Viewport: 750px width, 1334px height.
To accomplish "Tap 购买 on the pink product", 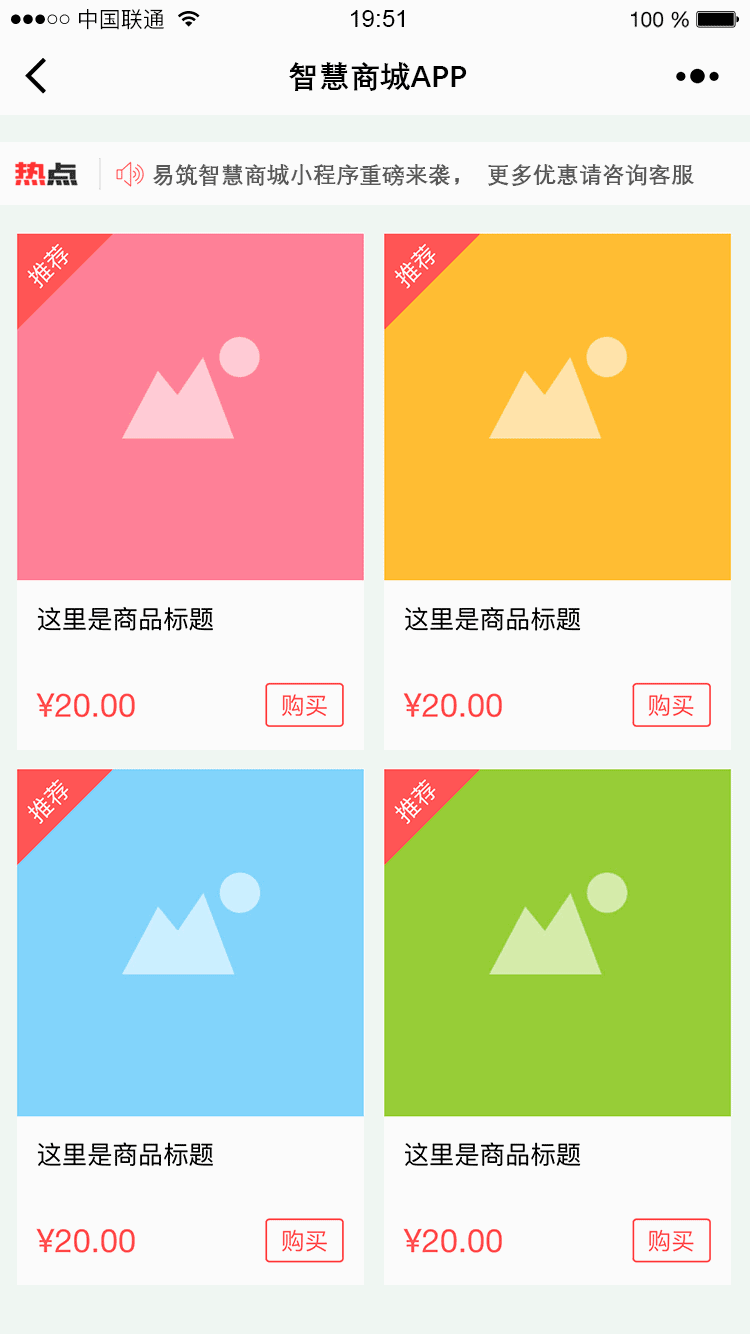I will [x=304, y=705].
